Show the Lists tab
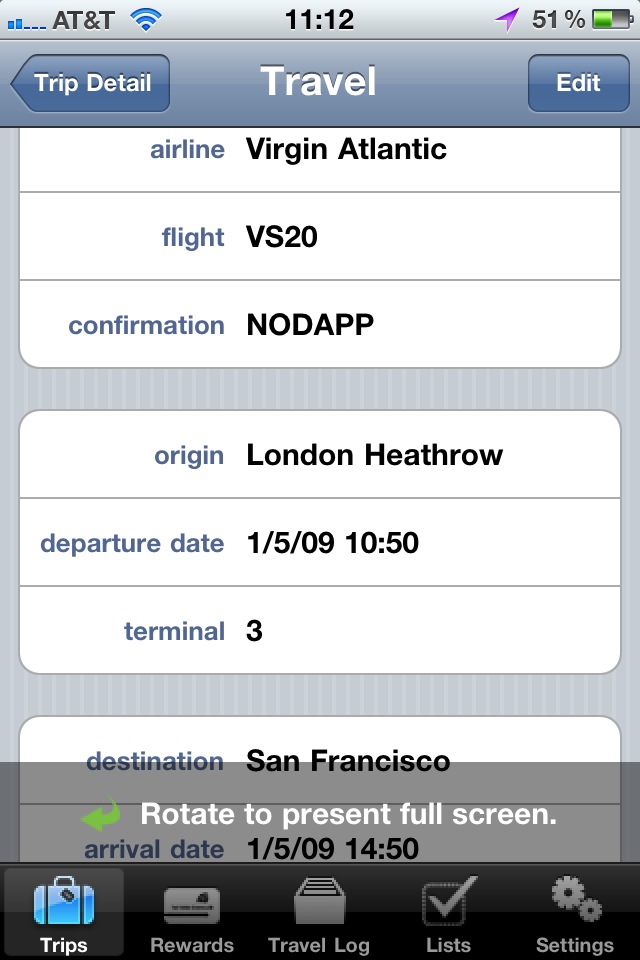Viewport: 640px width, 960px height. (x=447, y=914)
